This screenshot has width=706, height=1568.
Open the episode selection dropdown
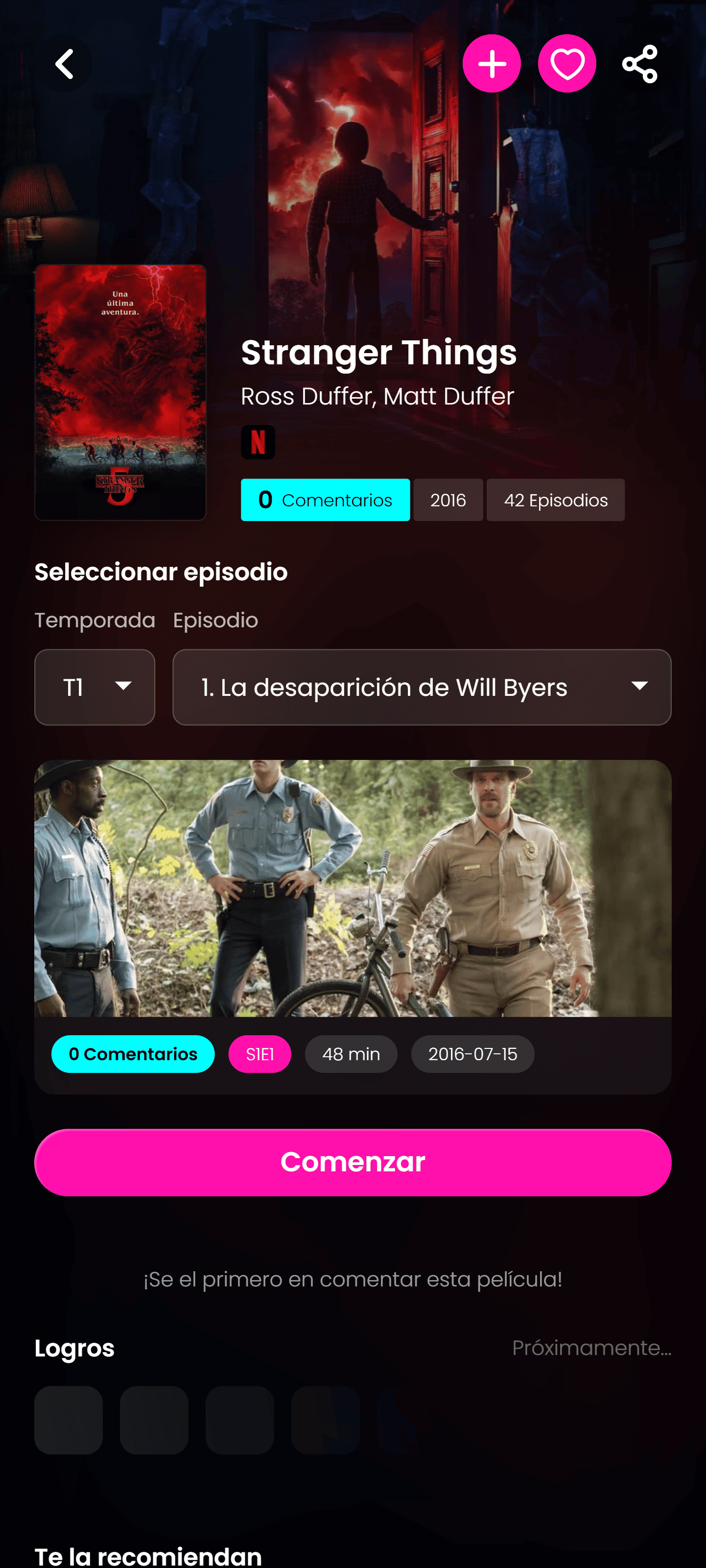422,687
